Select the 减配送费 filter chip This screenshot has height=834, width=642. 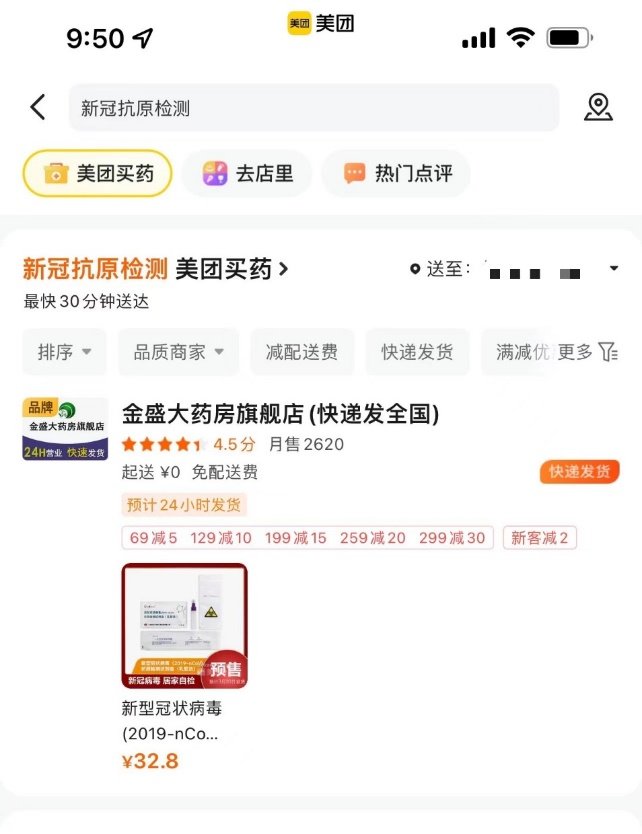pos(301,352)
